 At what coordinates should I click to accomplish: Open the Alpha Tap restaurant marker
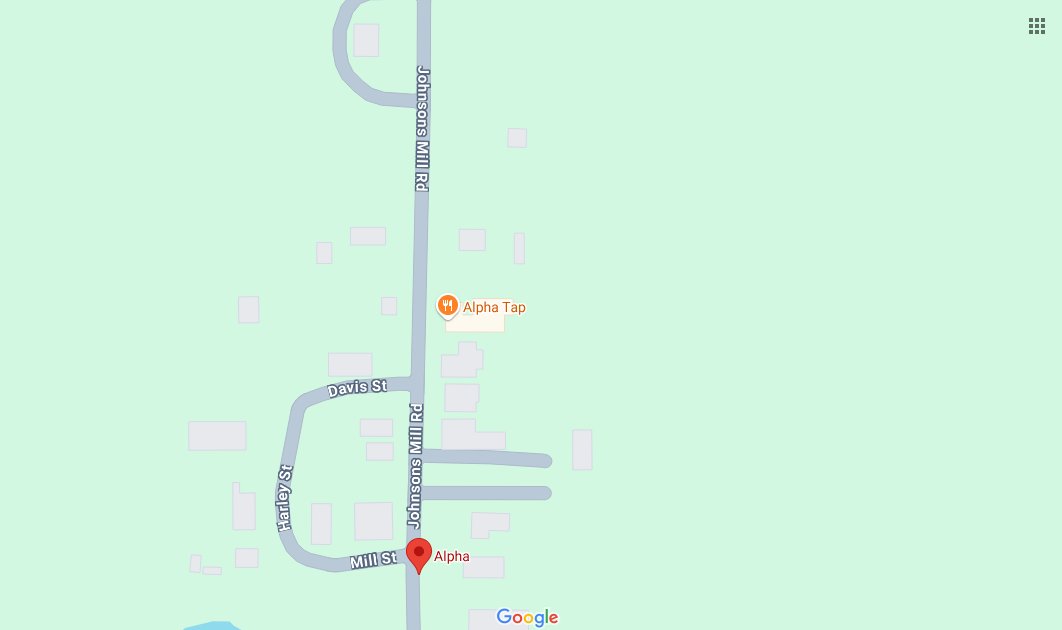pyautogui.click(x=449, y=306)
